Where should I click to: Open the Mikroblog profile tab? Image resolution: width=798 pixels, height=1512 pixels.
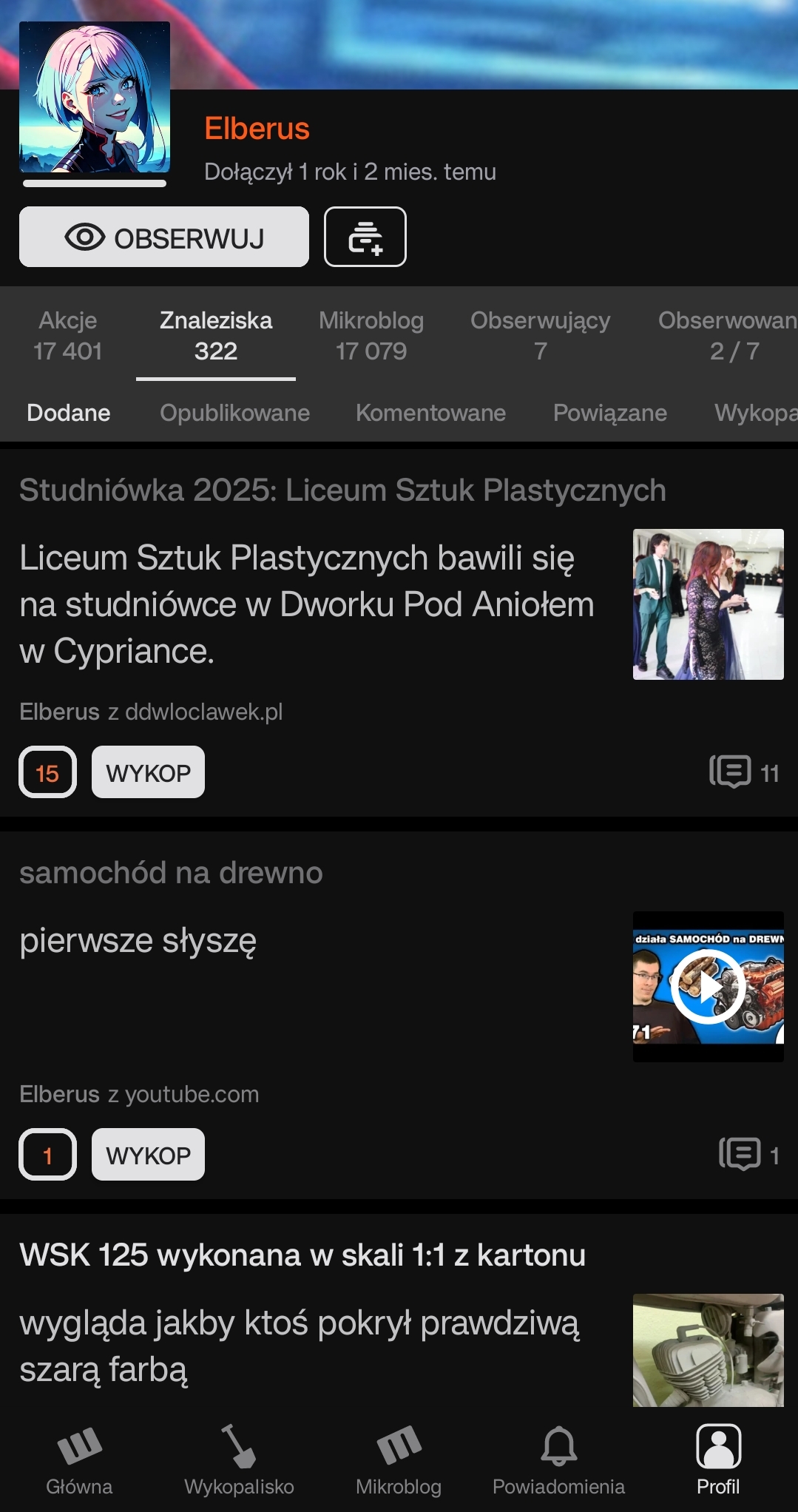(x=371, y=335)
